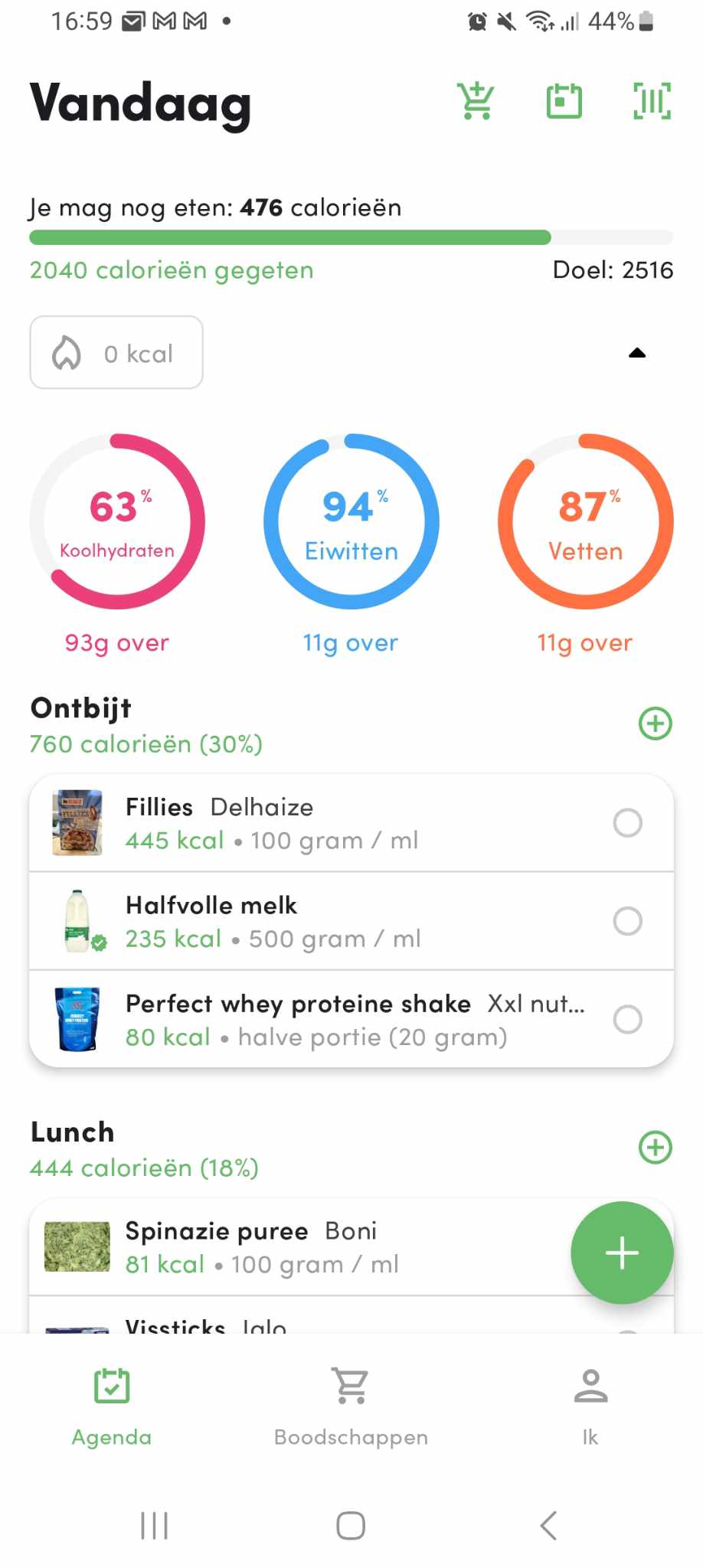This screenshot has width=703, height=1568.
Task: Add a food item to Ontbijt
Action: click(x=655, y=724)
